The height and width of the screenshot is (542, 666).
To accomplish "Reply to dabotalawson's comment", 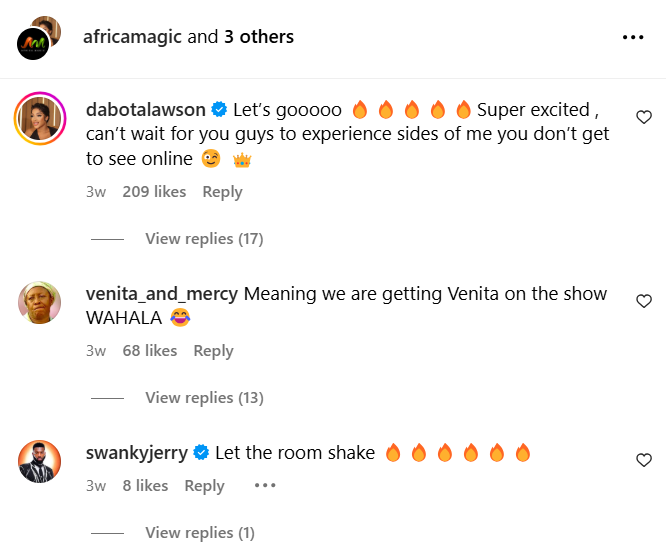I will [x=222, y=191].
